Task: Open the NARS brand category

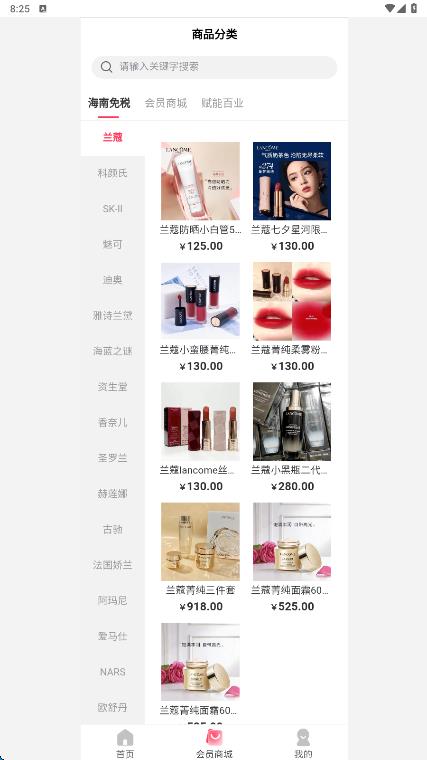Action: (x=112, y=672)
